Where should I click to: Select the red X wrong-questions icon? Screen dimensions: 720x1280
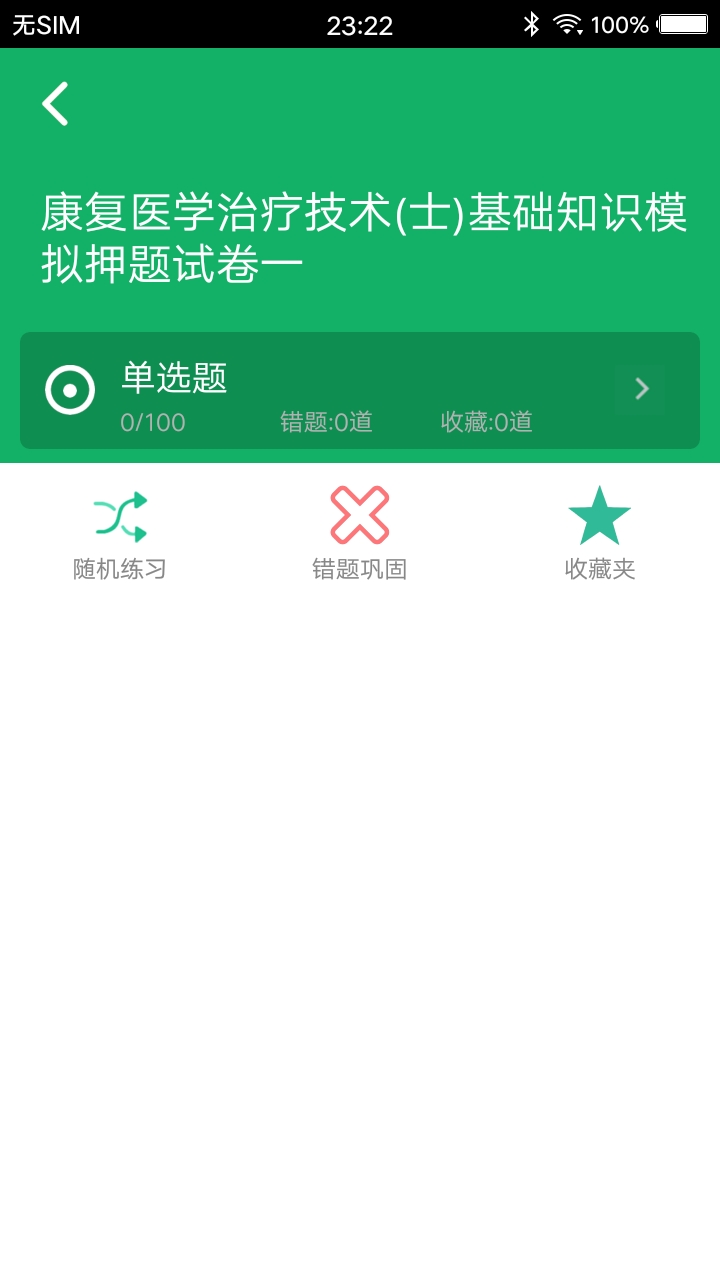(x=358, y=513)
